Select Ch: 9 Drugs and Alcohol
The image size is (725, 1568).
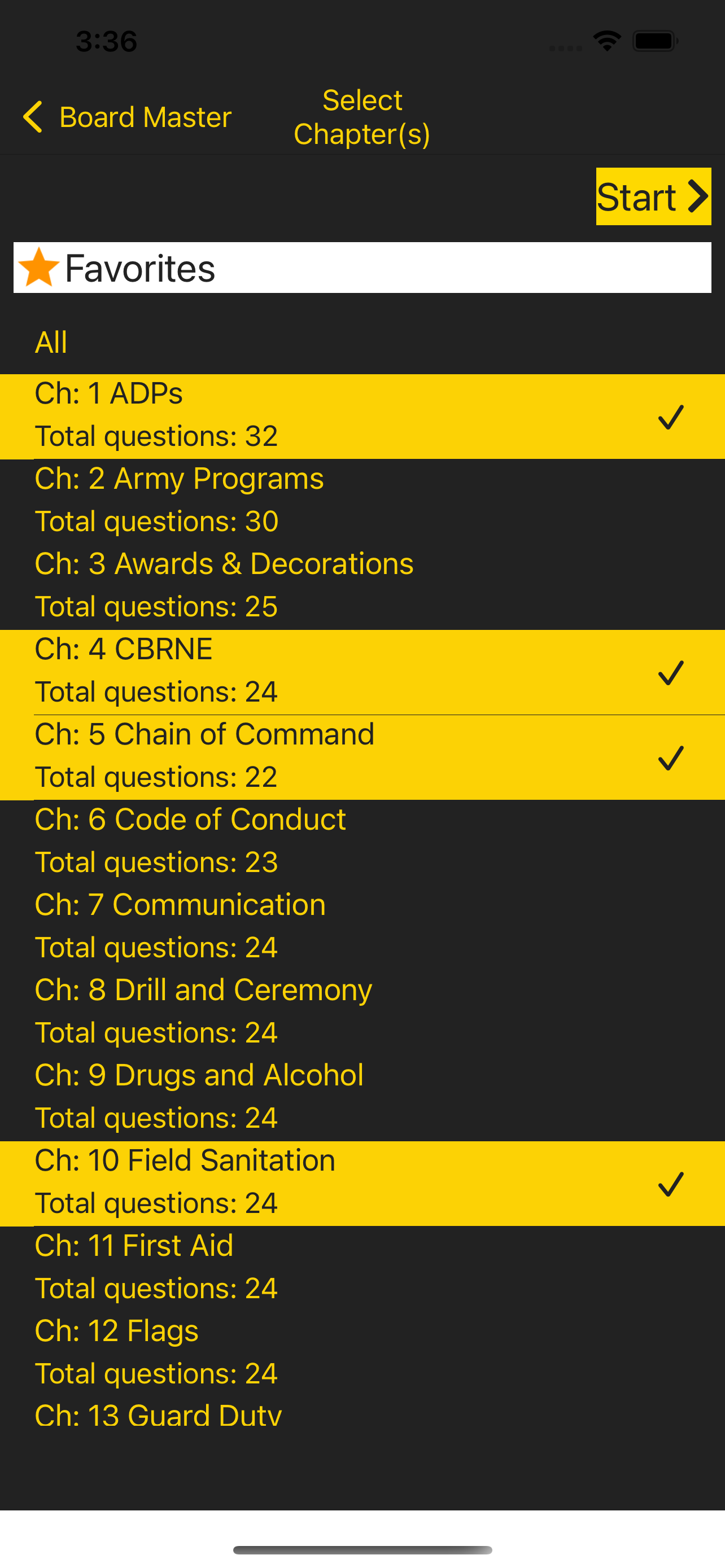tap(362, 1098)
